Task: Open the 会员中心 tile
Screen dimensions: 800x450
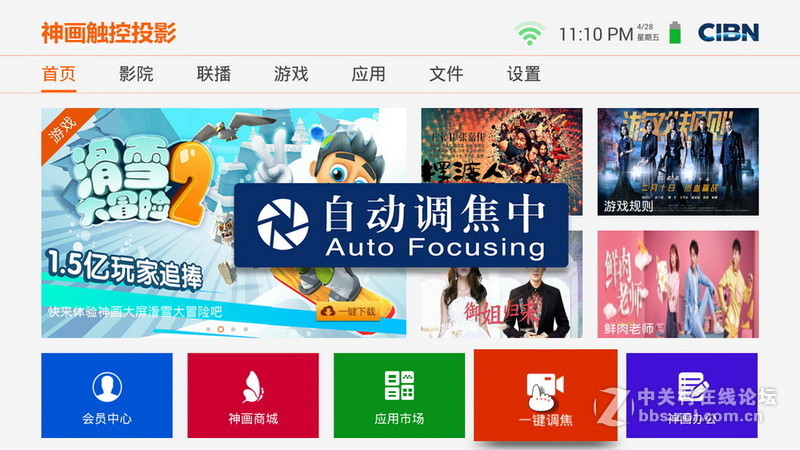Action: pyautogui.click(x=107, y=395)
